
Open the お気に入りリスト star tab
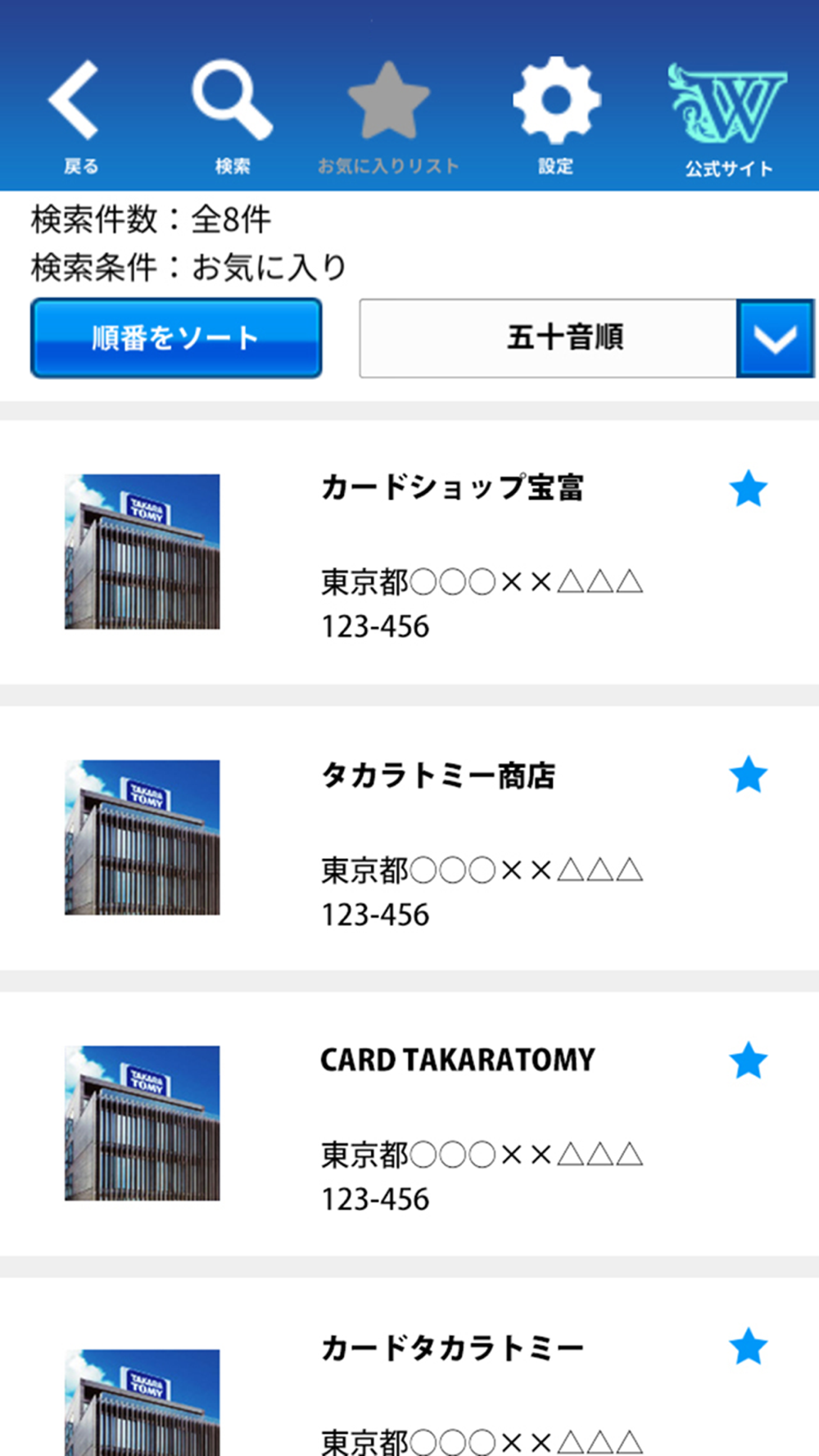[388, 115]
